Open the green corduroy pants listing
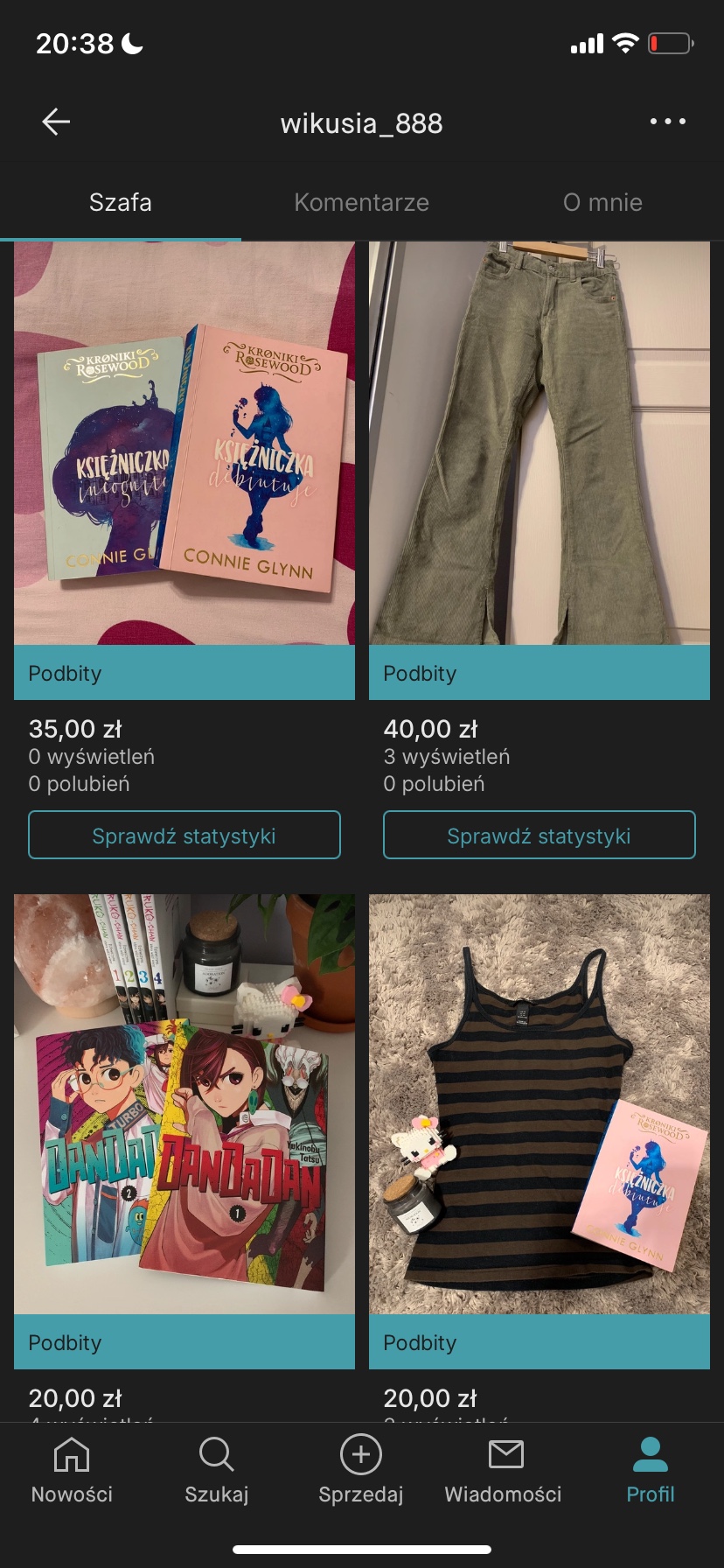 [x=540, y=444]
